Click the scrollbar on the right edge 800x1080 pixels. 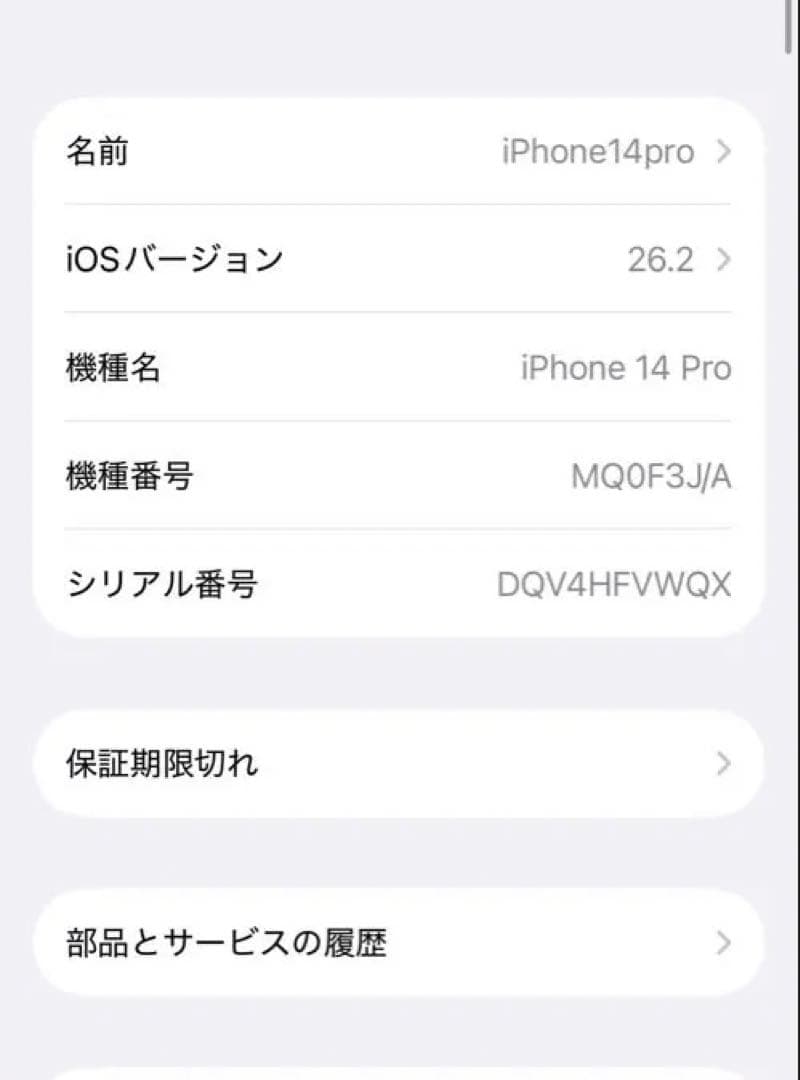(x=789, y=25)
